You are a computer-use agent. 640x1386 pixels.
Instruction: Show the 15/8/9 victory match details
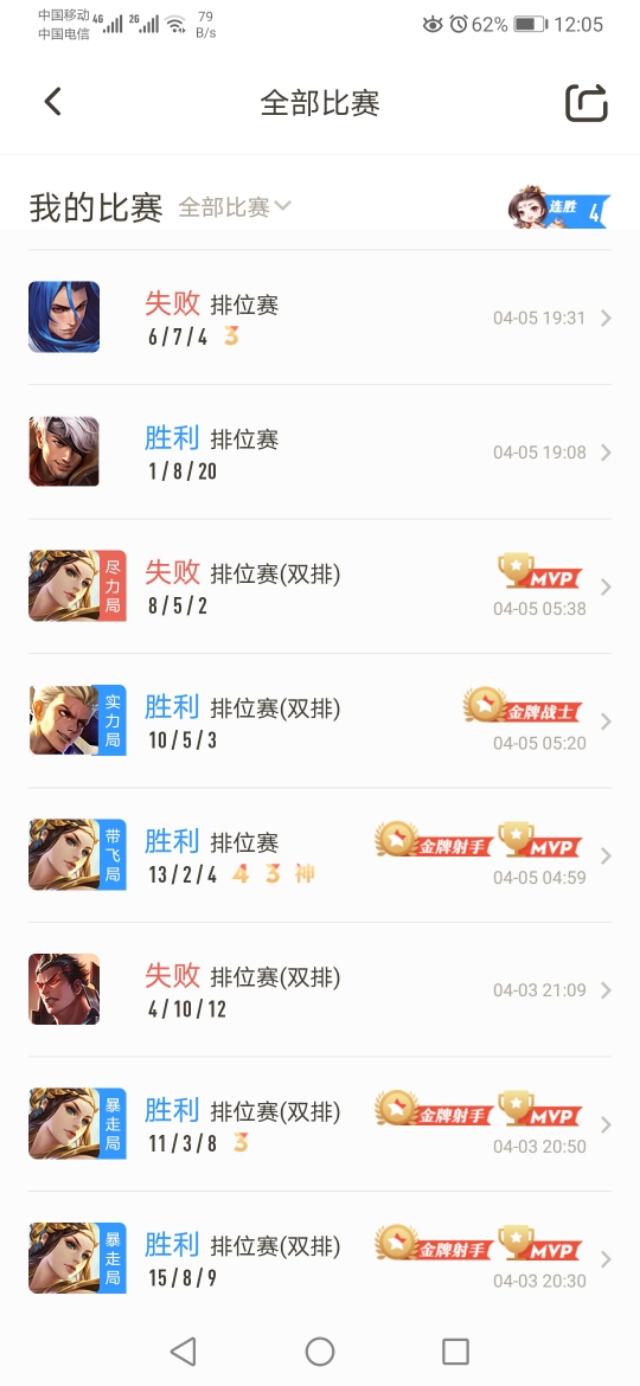click(320, 1259)
